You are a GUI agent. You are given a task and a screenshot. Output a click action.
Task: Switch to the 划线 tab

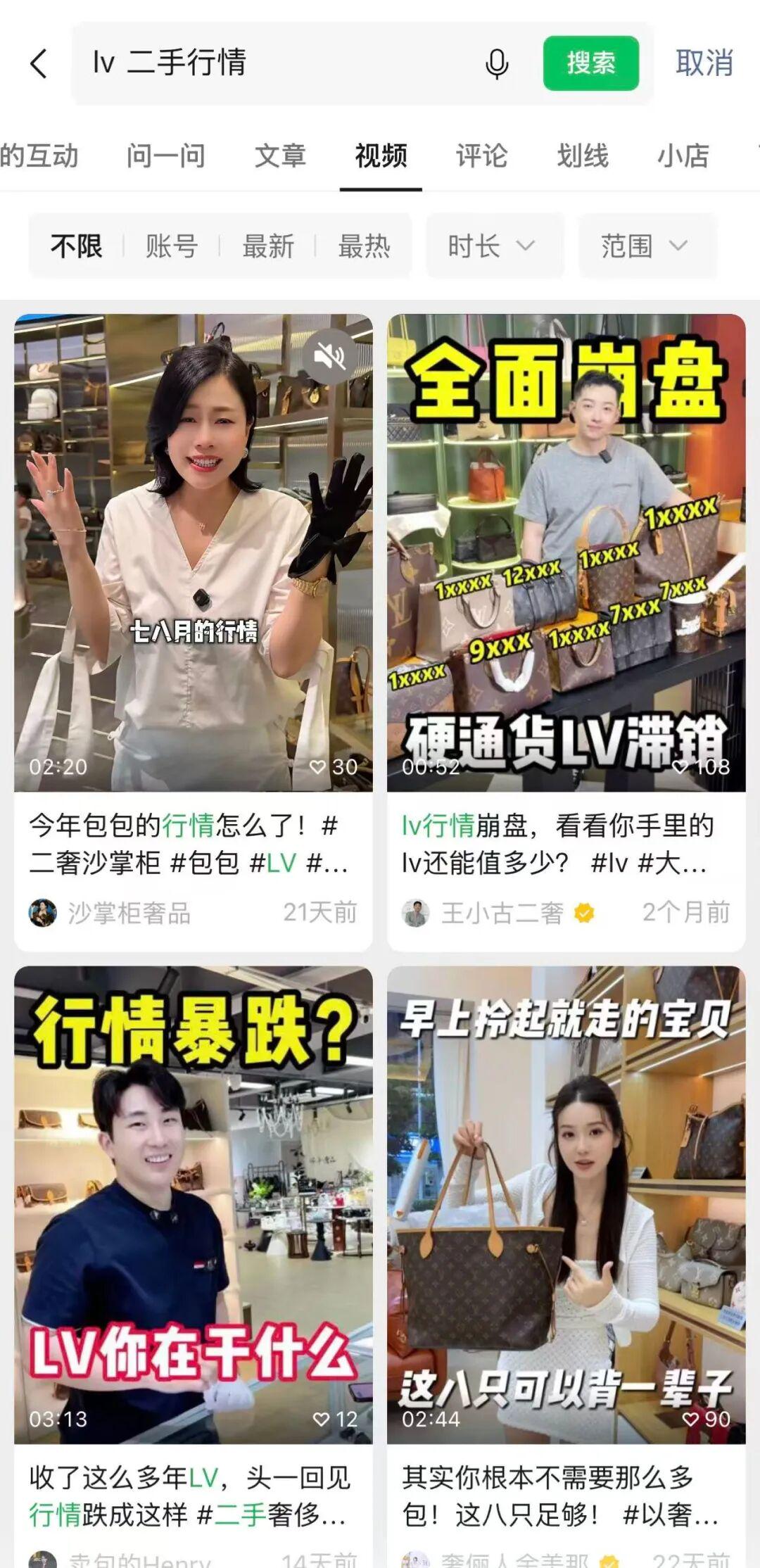583,156
